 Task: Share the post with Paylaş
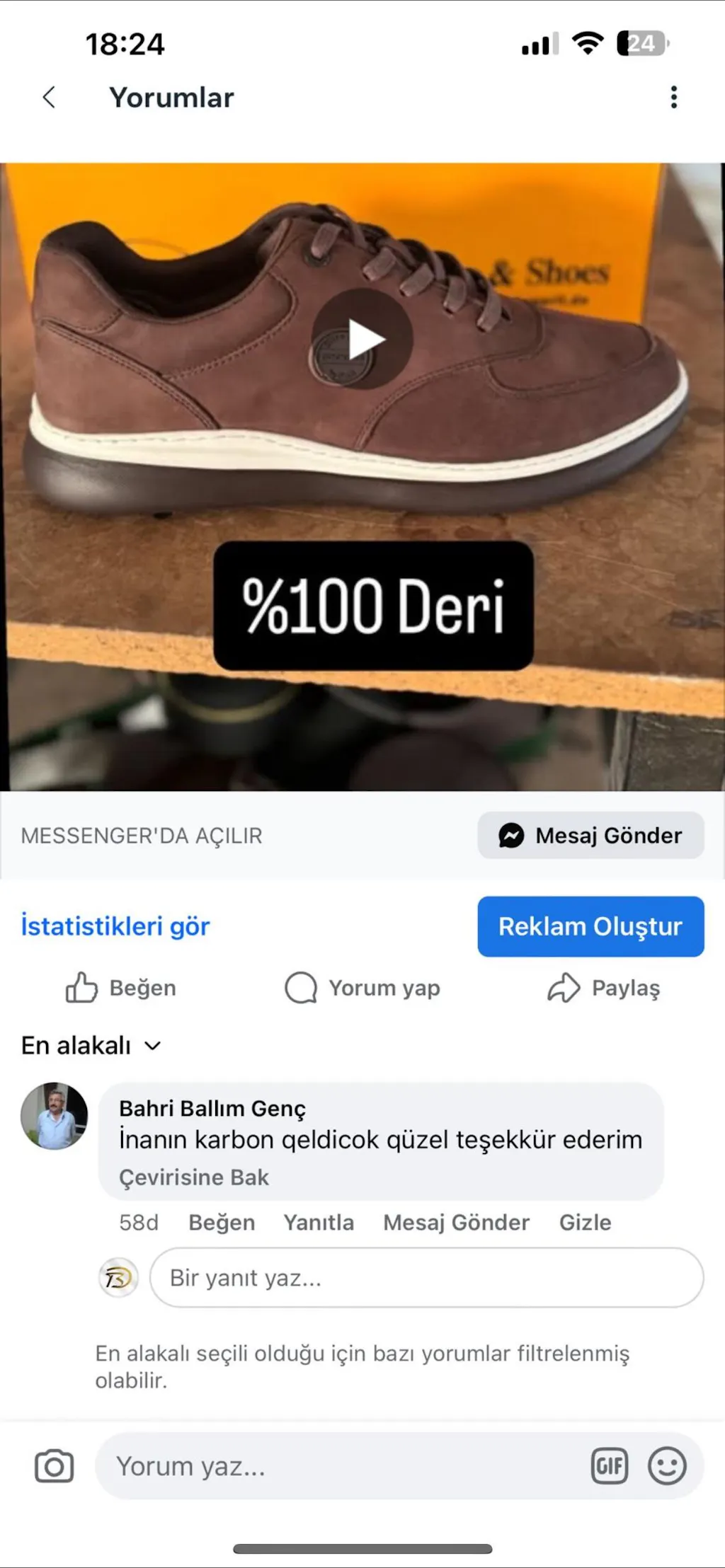coord(604,988)
